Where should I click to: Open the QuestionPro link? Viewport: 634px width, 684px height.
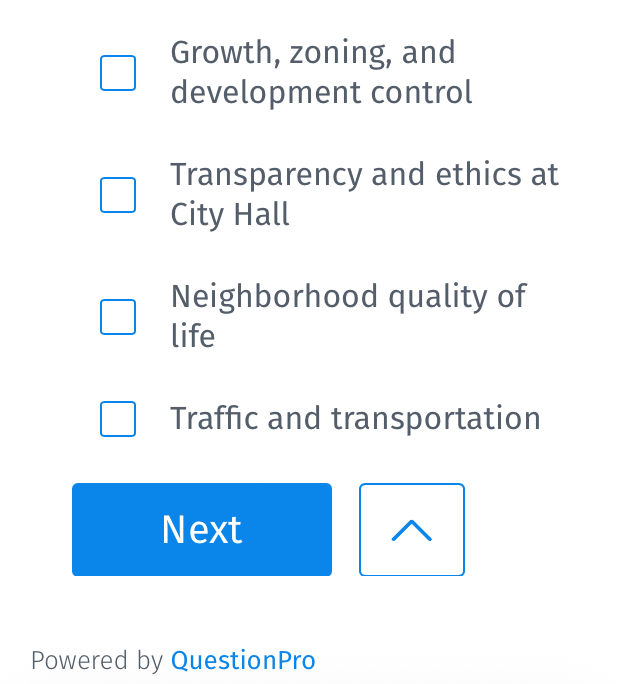coord(243,660)
